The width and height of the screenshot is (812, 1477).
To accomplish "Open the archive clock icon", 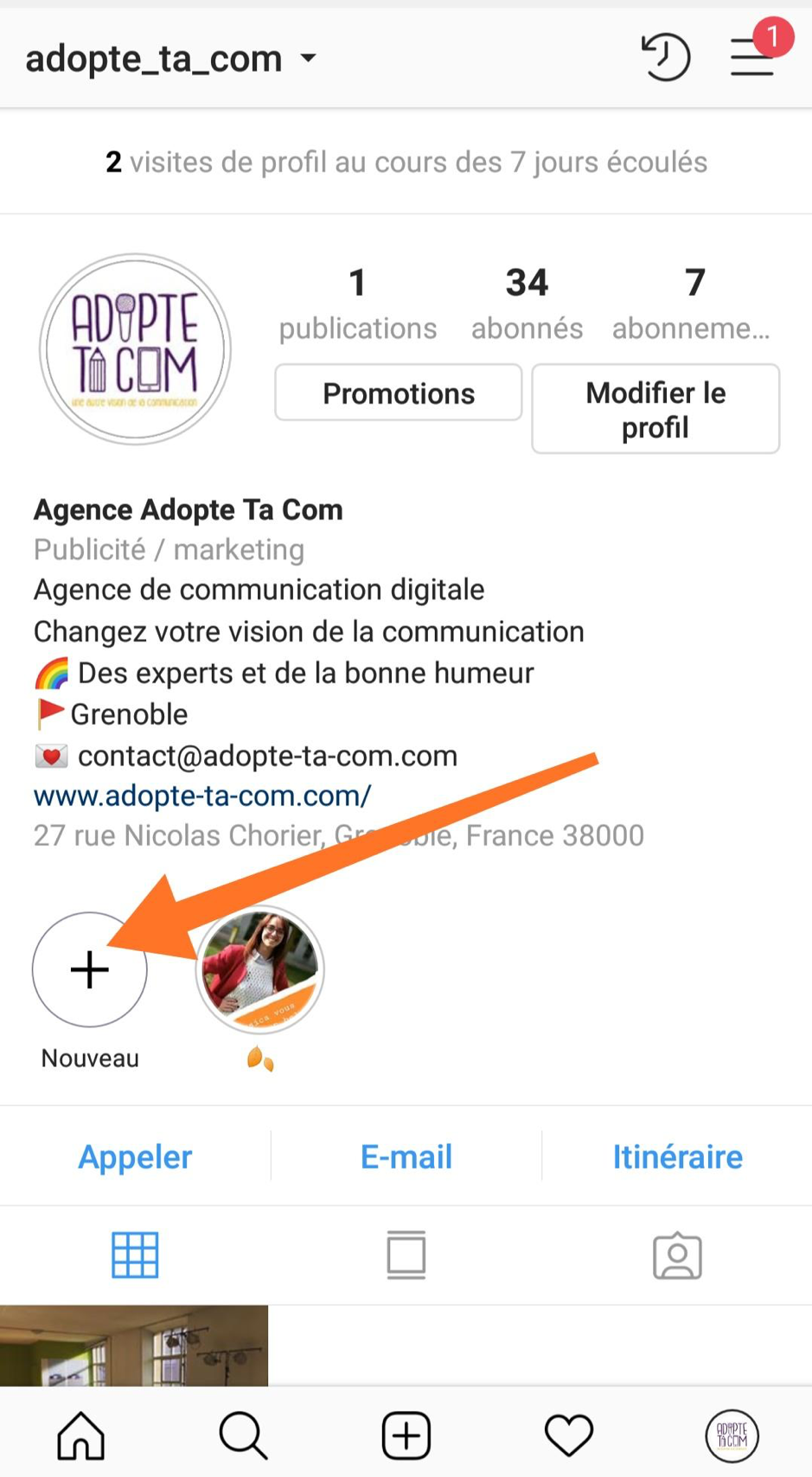I will 665,58.
